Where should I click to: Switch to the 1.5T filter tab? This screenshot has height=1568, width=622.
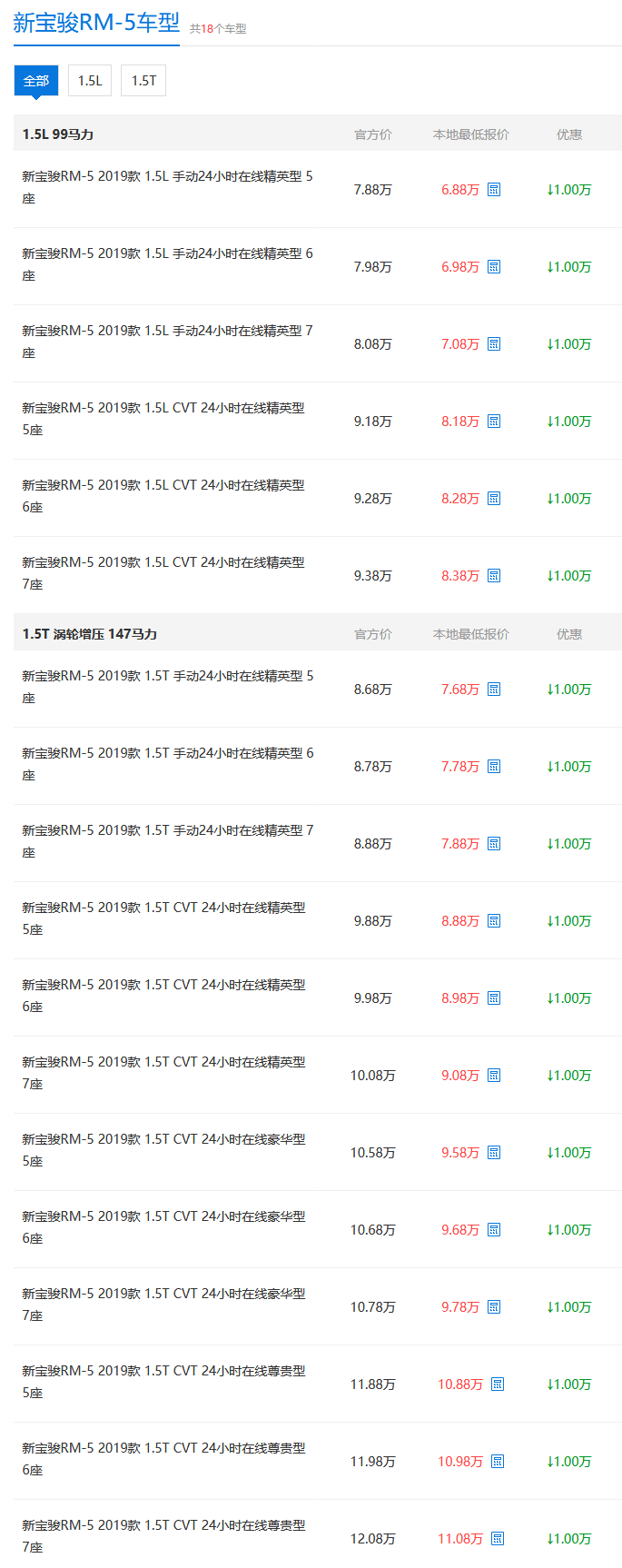click(143, 81)
